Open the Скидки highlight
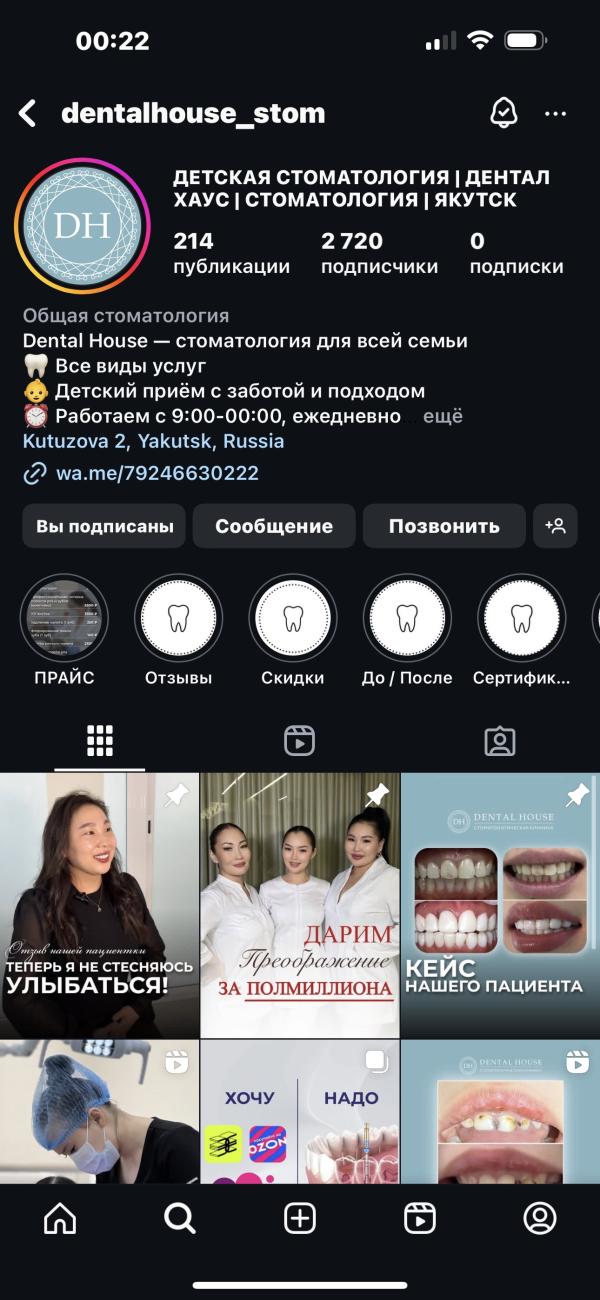This screenshot has height=1300, width=600. tap(292, 621)
